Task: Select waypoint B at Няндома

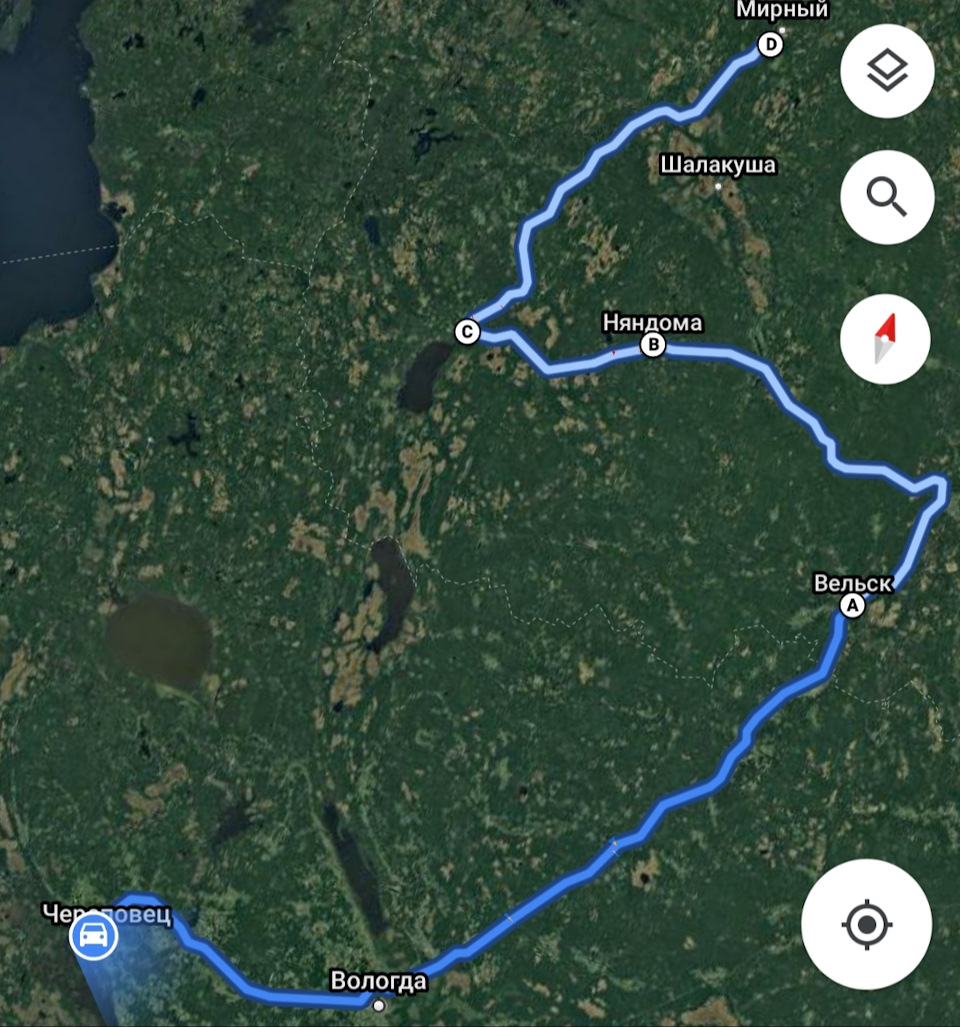Action: coord(652,346)
